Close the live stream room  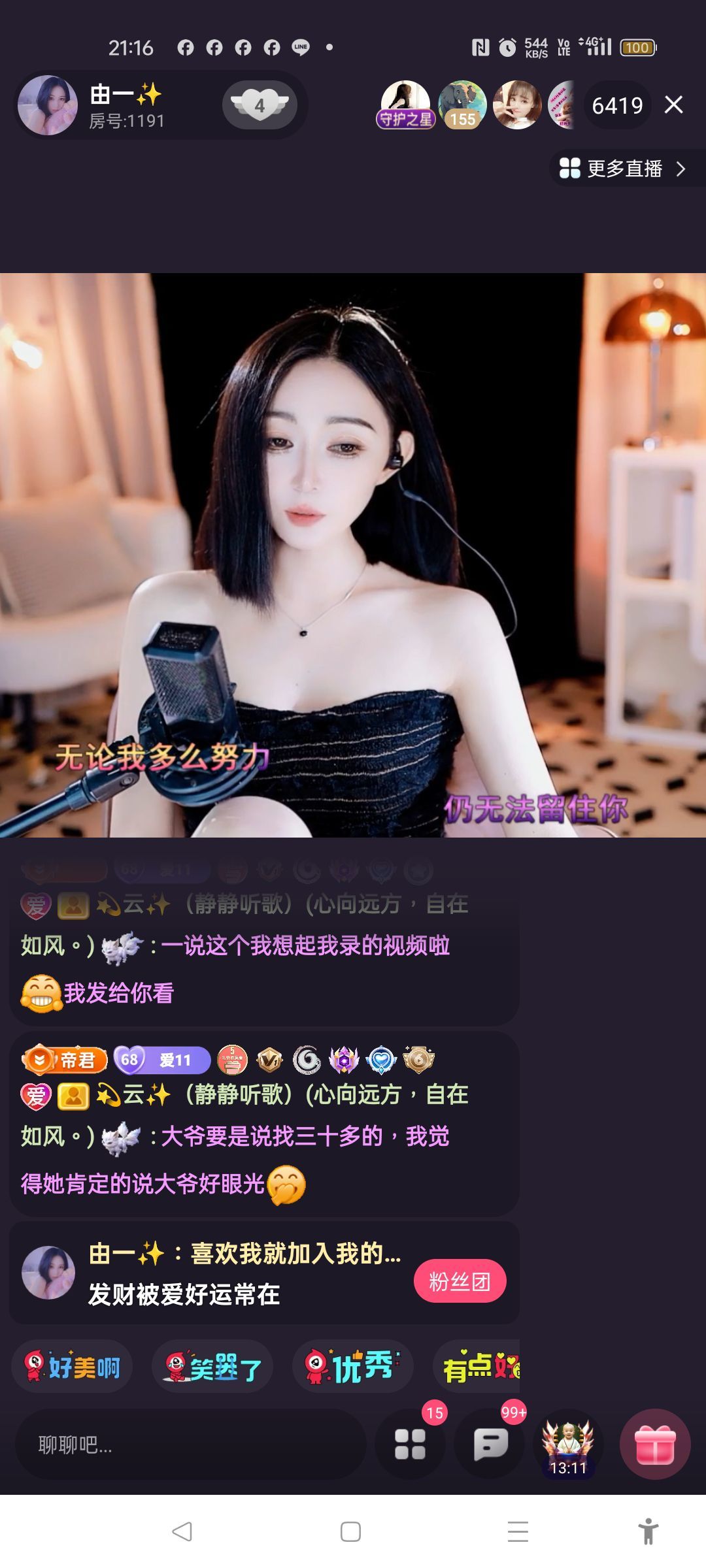[x=673, y=105]
